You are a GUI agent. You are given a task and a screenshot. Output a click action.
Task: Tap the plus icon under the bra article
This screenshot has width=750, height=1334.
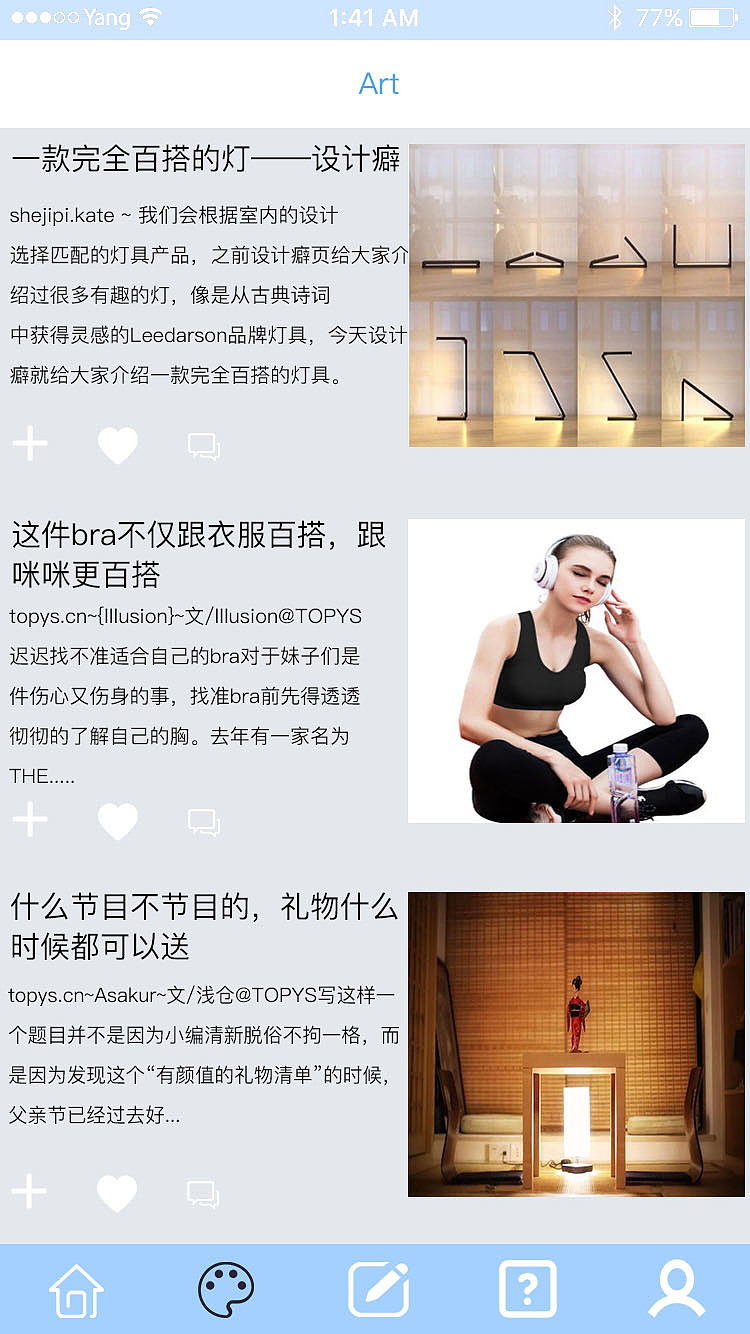[30, 820]
